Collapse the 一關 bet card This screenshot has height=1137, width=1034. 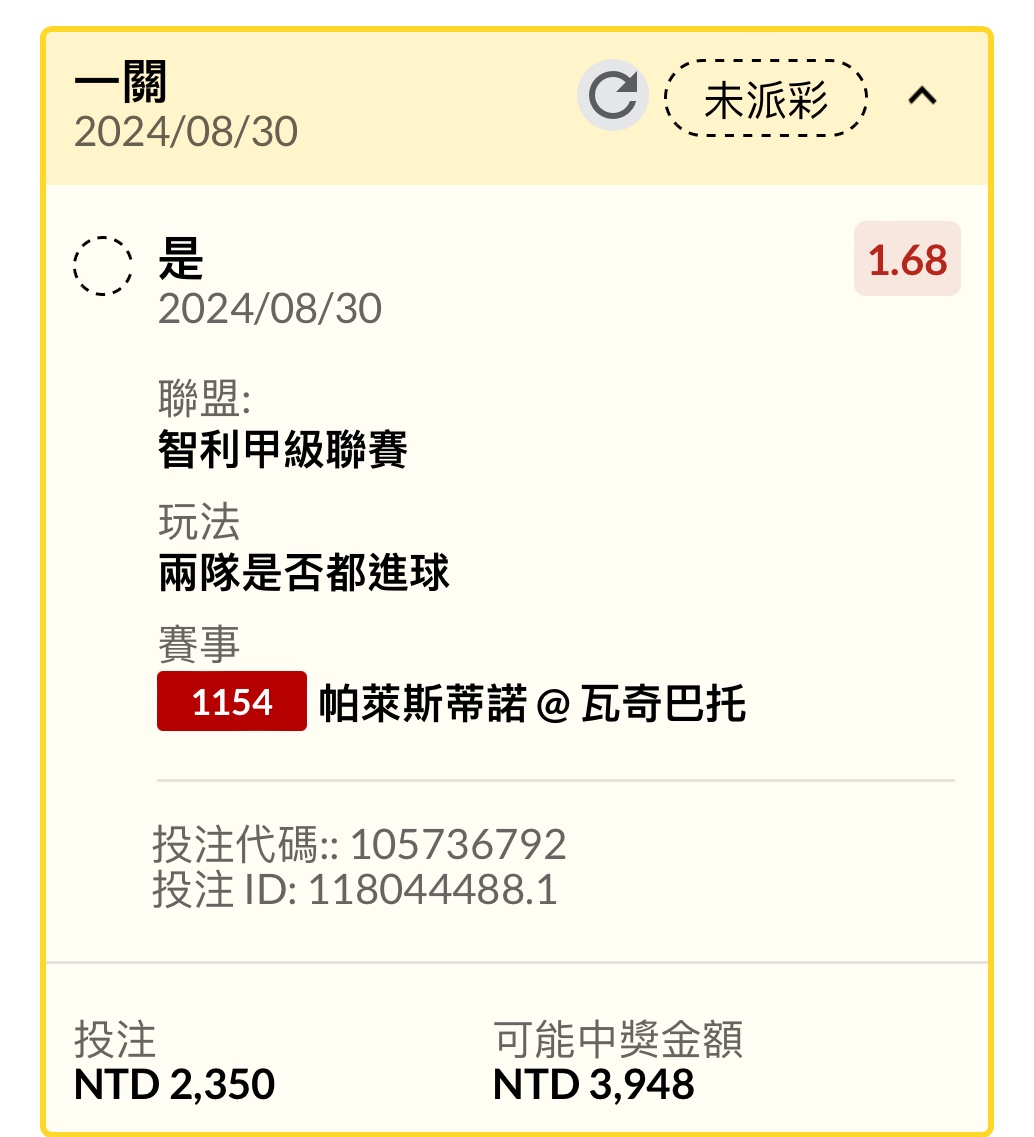pos(922,97)
